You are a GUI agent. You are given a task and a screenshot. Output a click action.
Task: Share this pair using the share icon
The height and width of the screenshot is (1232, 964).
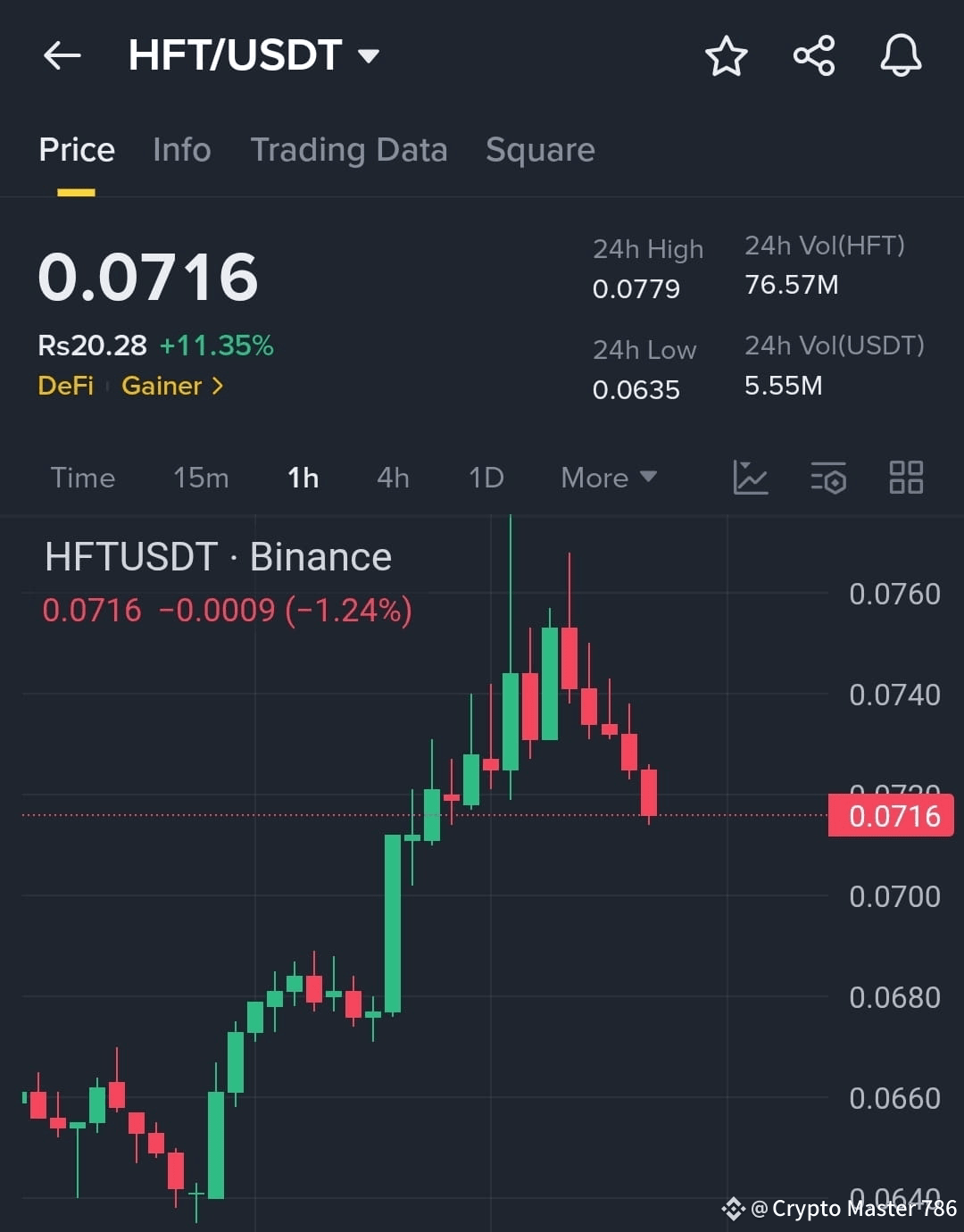click(x=813, y=55)
